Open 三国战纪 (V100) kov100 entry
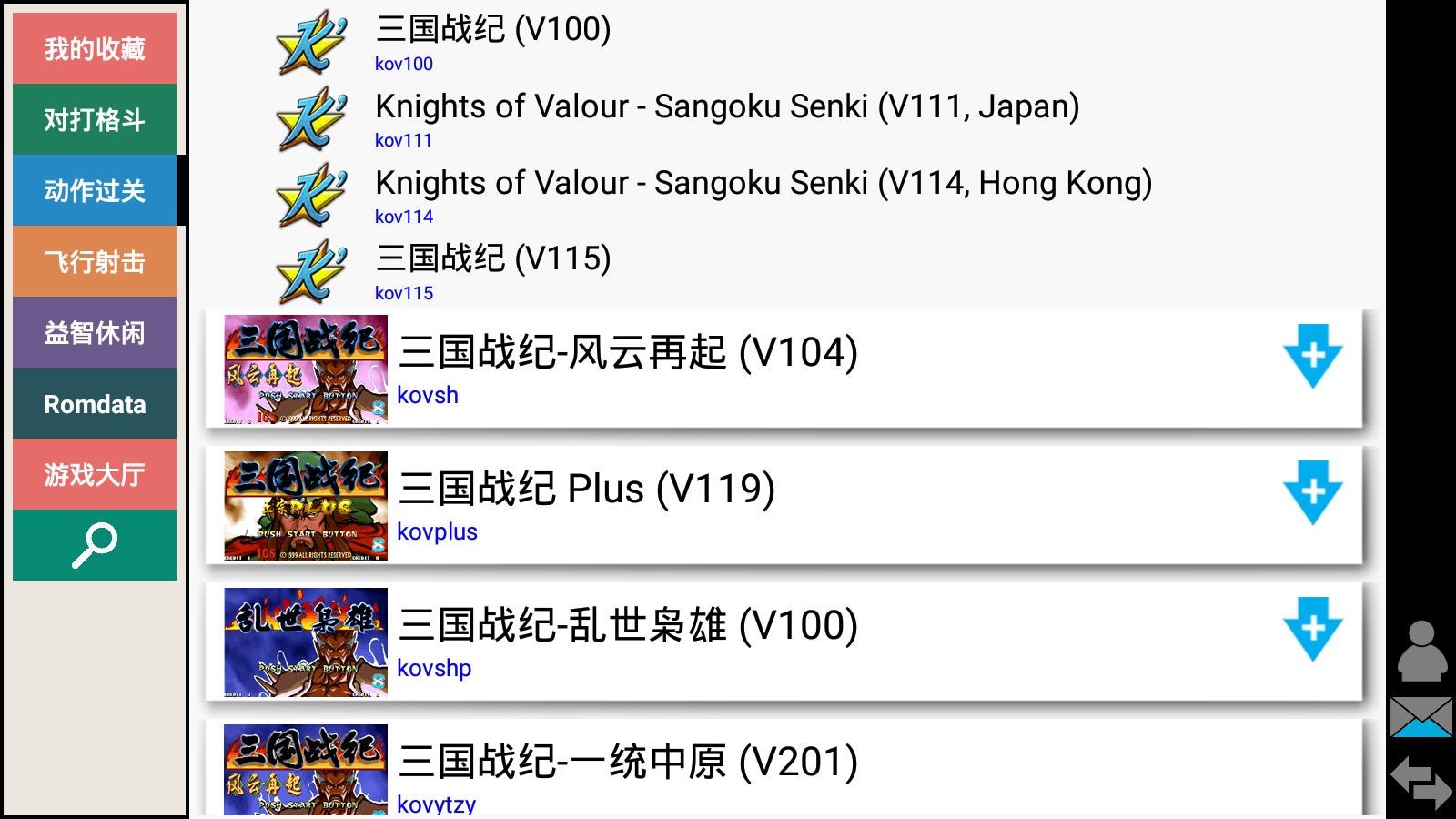Viewport: 1456px width, 819px height. (493, 41)
